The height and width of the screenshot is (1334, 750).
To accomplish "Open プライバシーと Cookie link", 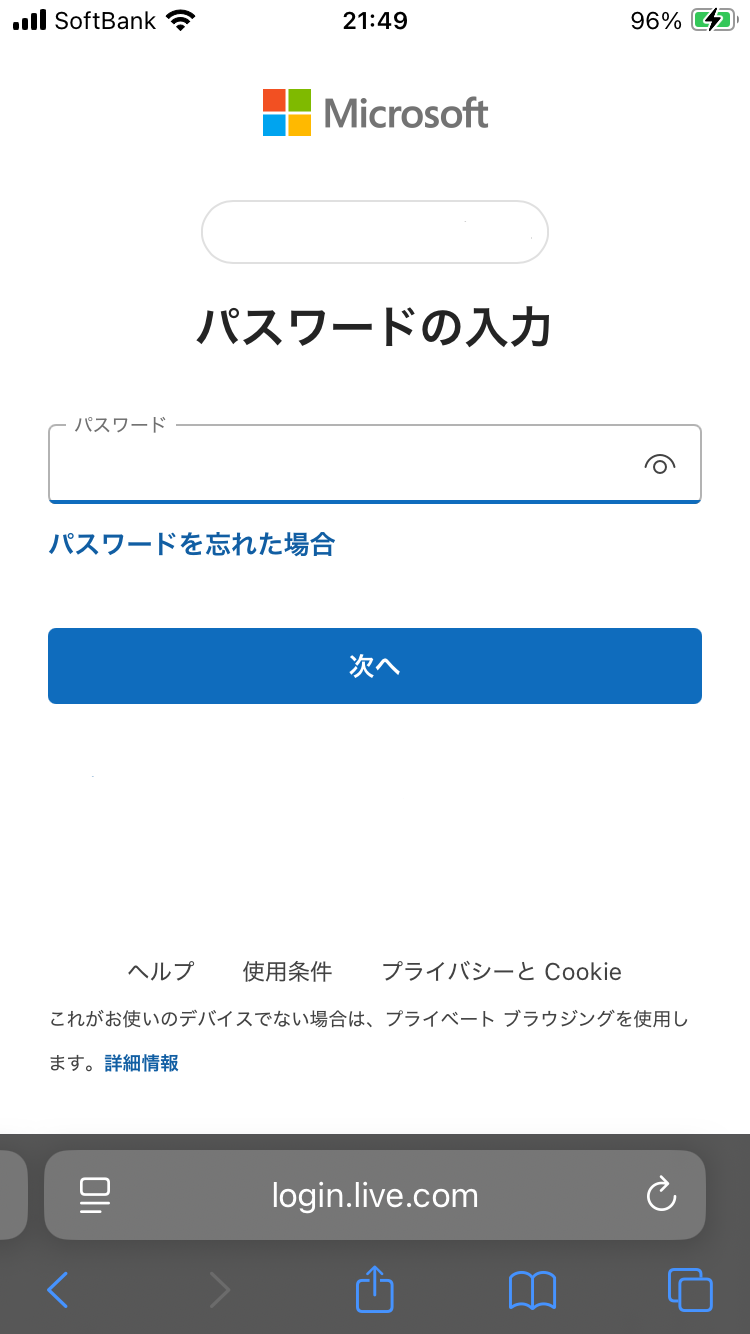I will pyautogui.click(x=502, y=971).
